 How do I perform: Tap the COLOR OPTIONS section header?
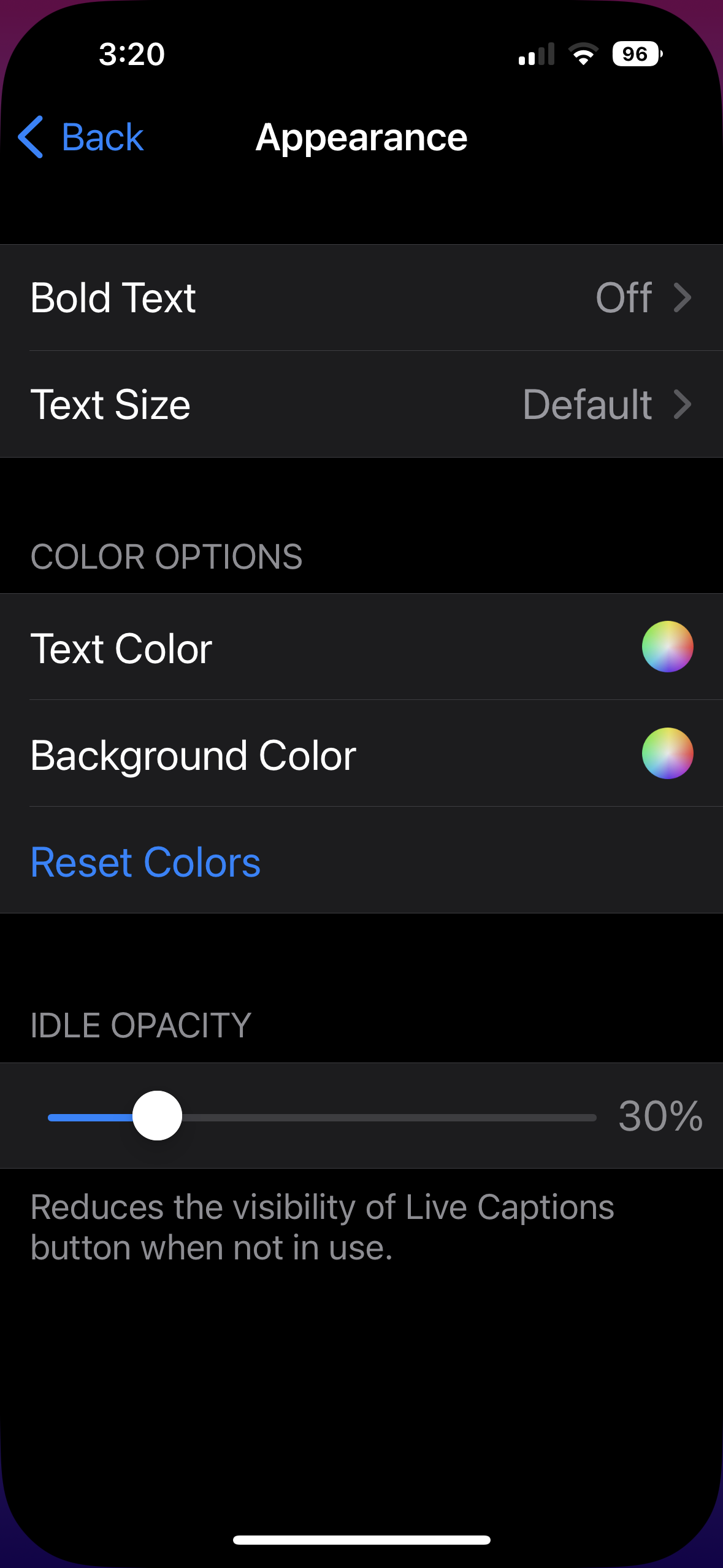coord(166,556)
